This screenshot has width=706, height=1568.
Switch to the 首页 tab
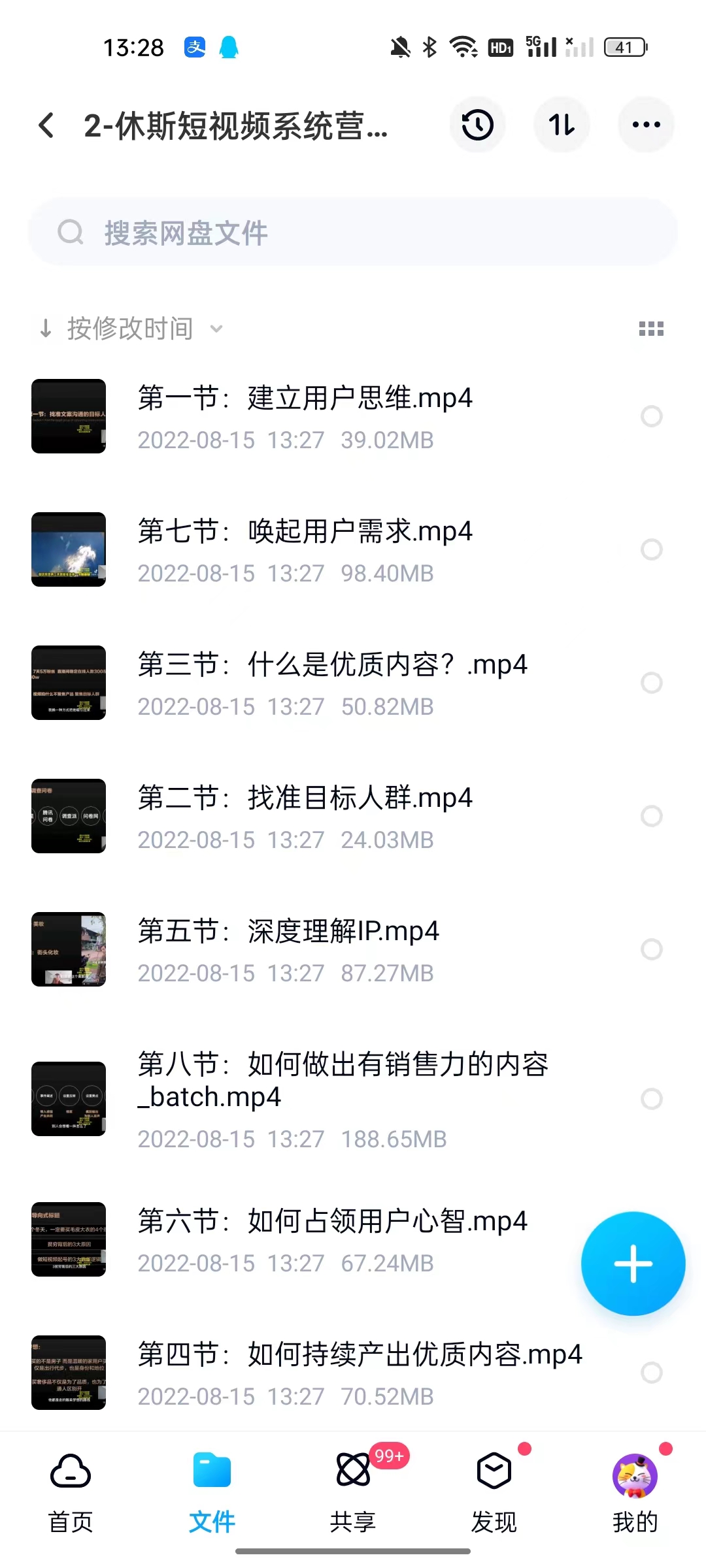[71, 1493]
